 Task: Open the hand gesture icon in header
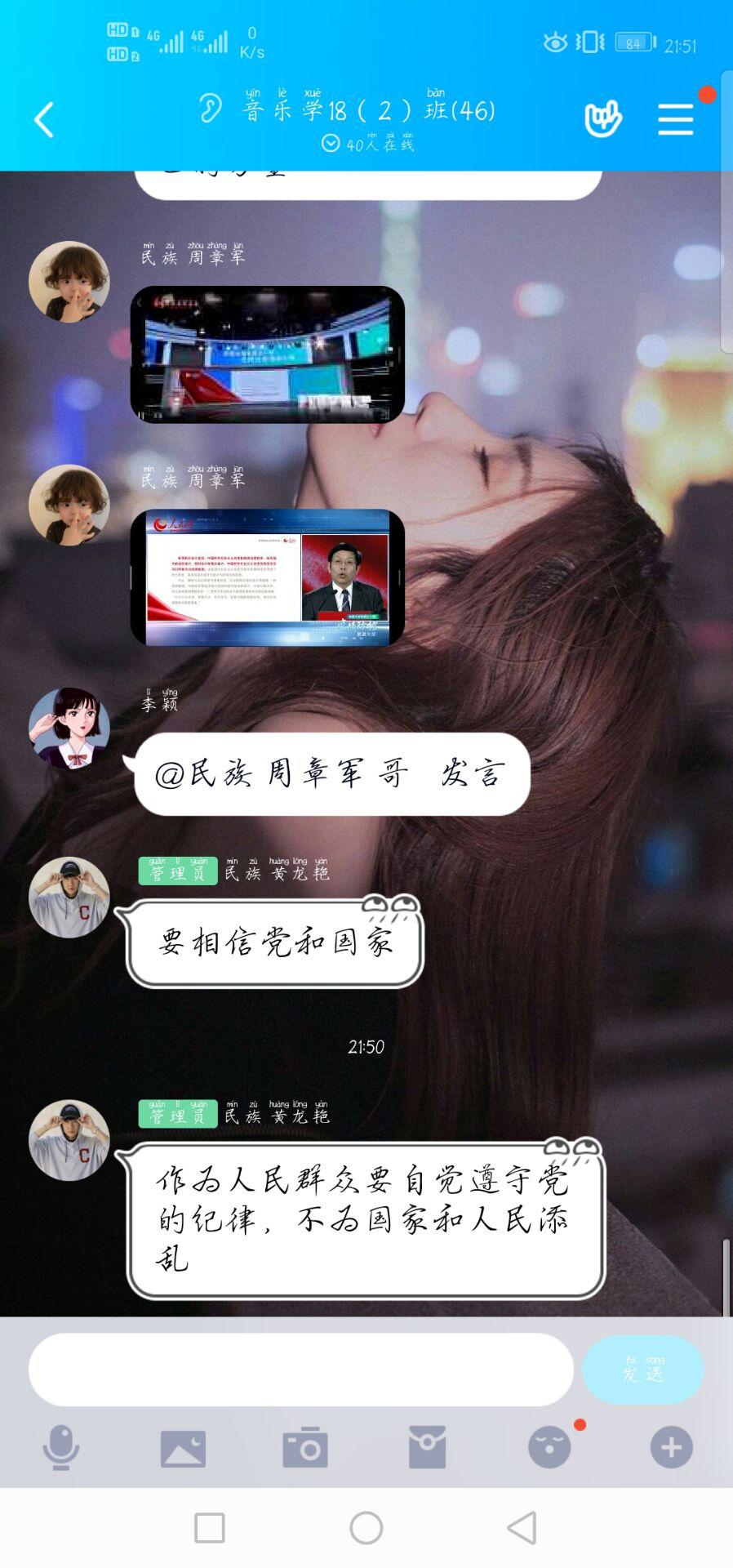point(603,119)
